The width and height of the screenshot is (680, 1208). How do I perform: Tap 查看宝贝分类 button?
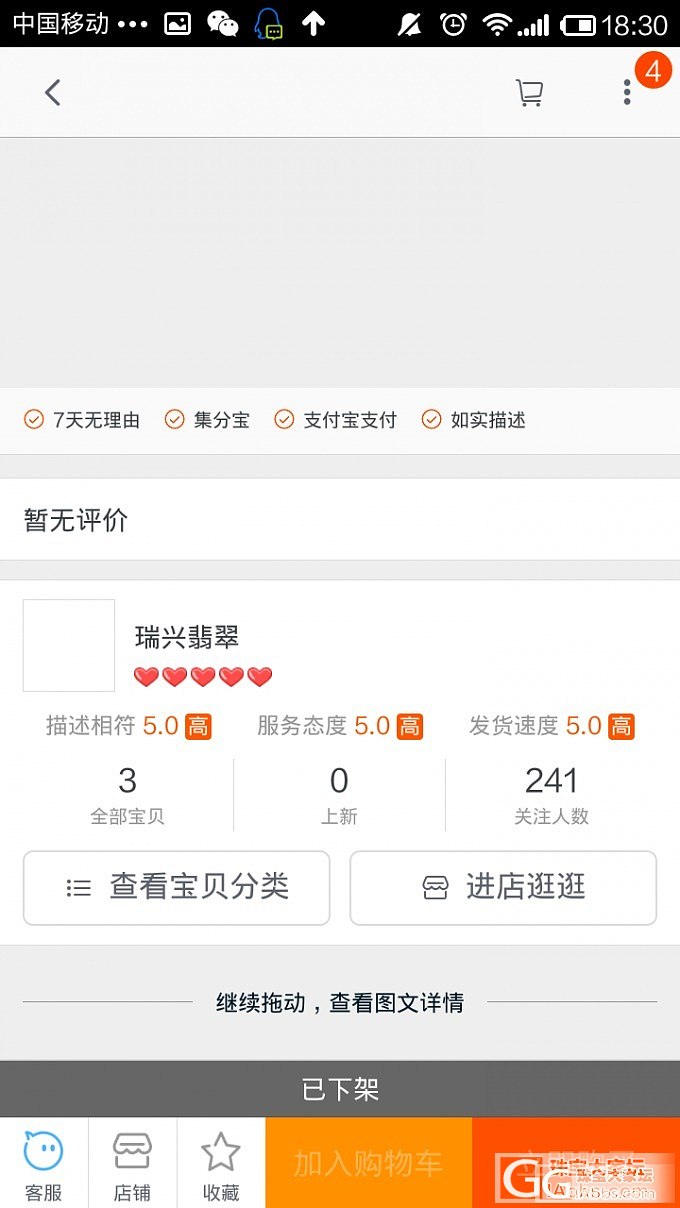[x=177, y=887]
